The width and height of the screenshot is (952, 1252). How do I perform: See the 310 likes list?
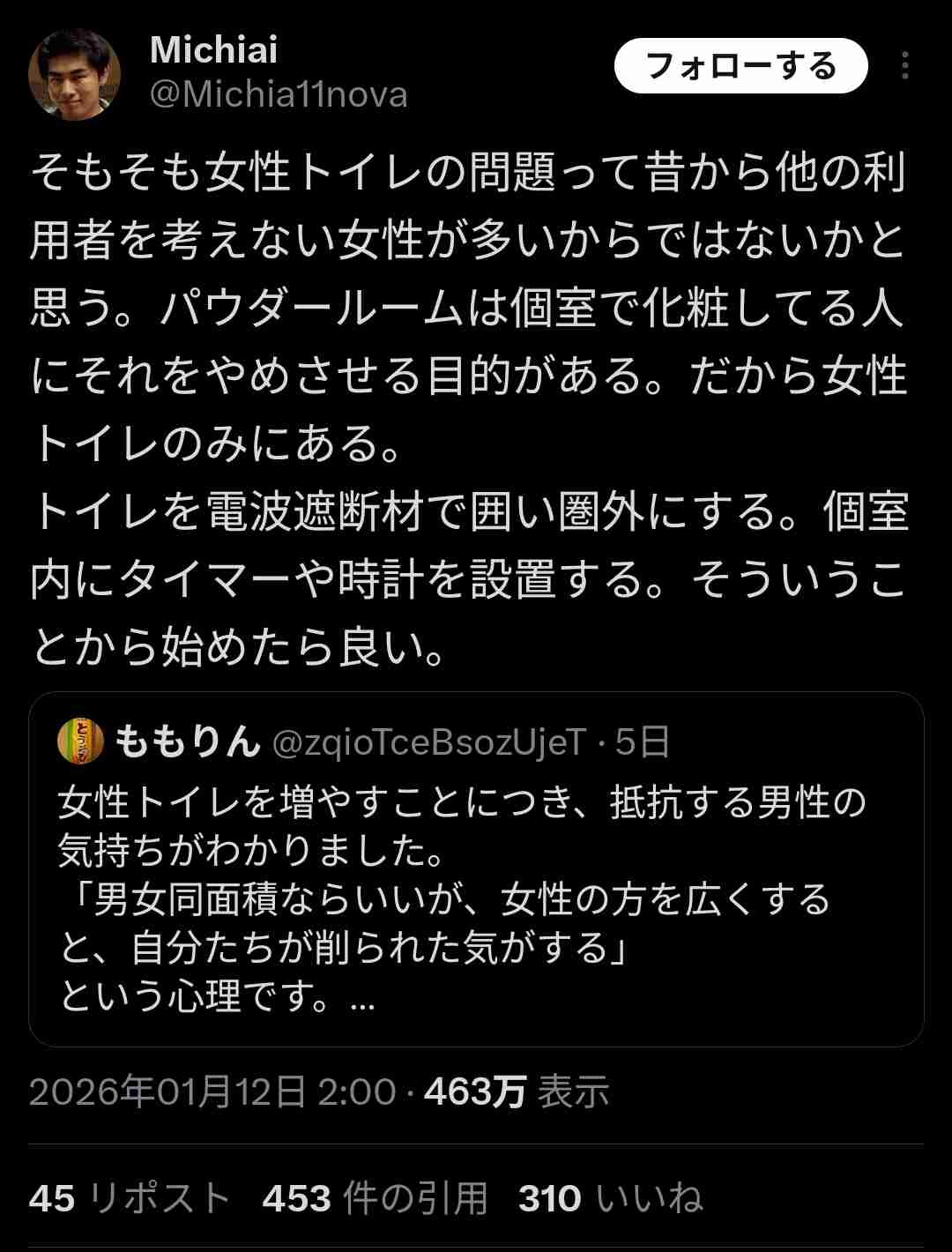[610, 1198]
